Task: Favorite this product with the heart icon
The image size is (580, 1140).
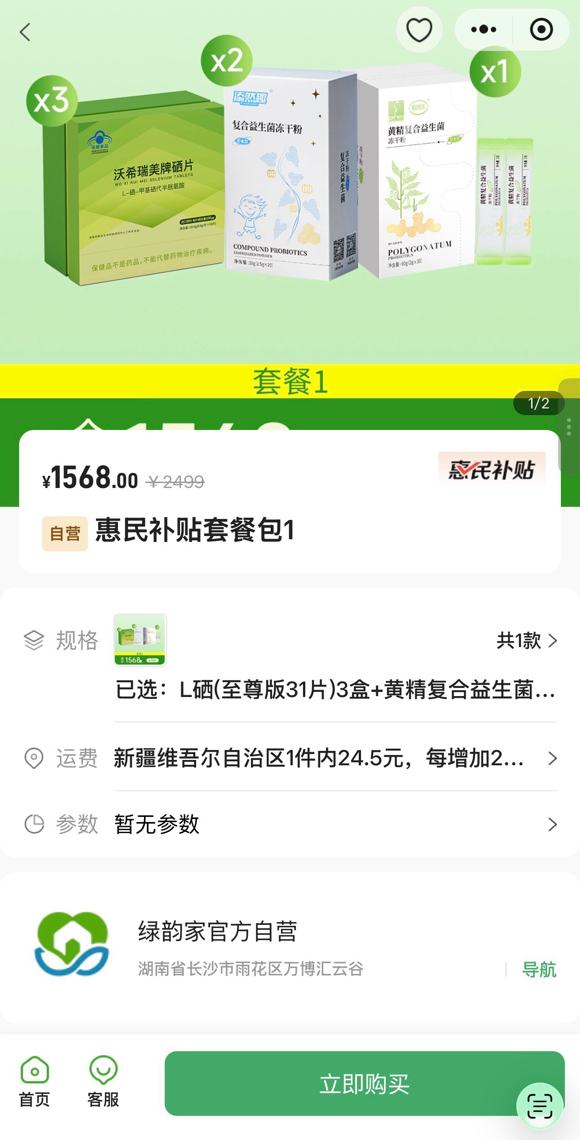Action: [419, 30]
